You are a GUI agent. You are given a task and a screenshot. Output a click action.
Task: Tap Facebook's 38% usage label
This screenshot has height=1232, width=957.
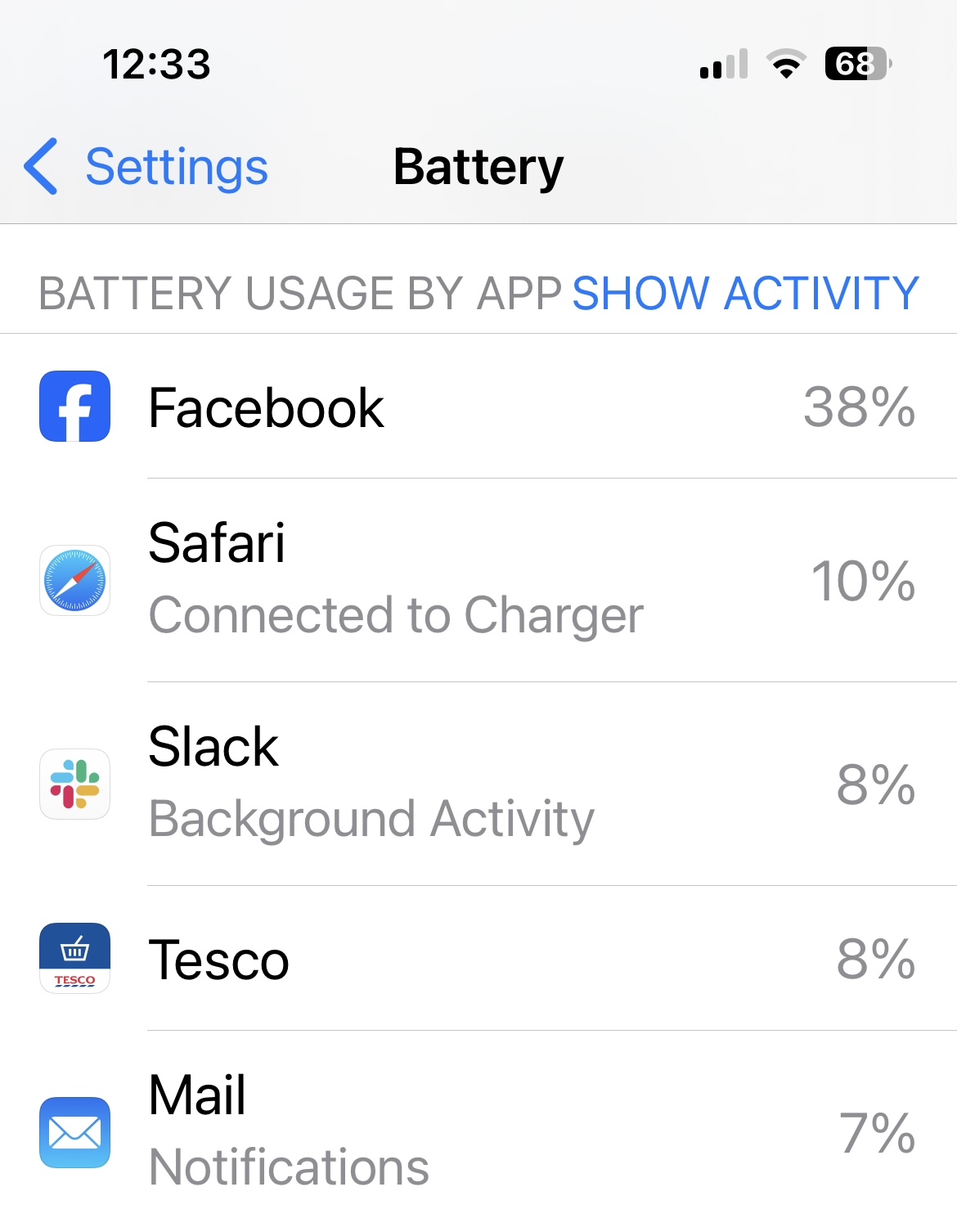point(858,407)
